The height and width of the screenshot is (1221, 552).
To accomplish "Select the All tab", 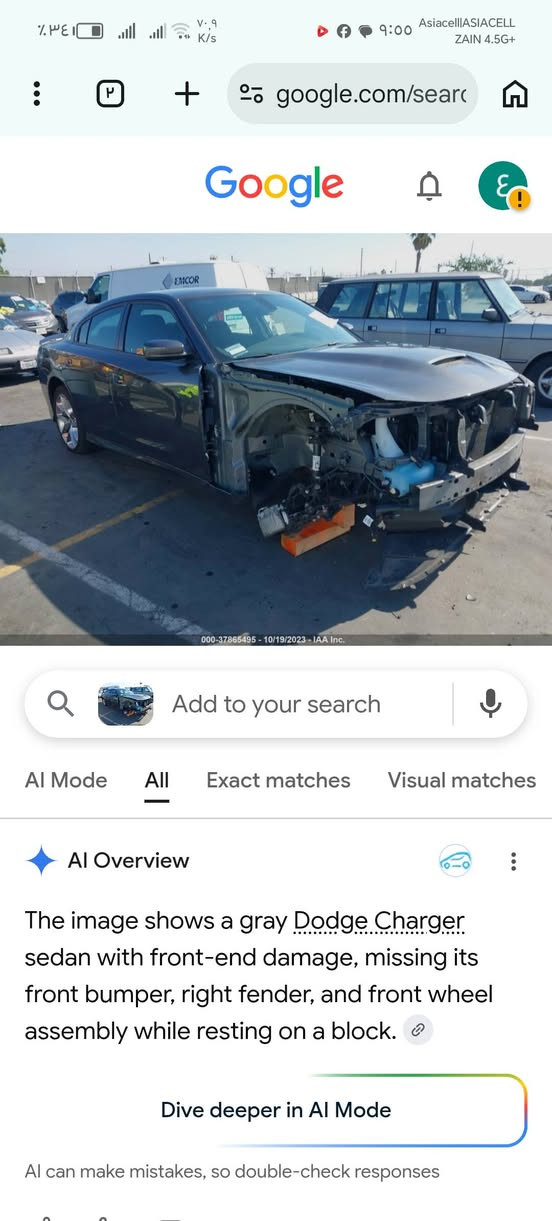I will click(157, 780).
